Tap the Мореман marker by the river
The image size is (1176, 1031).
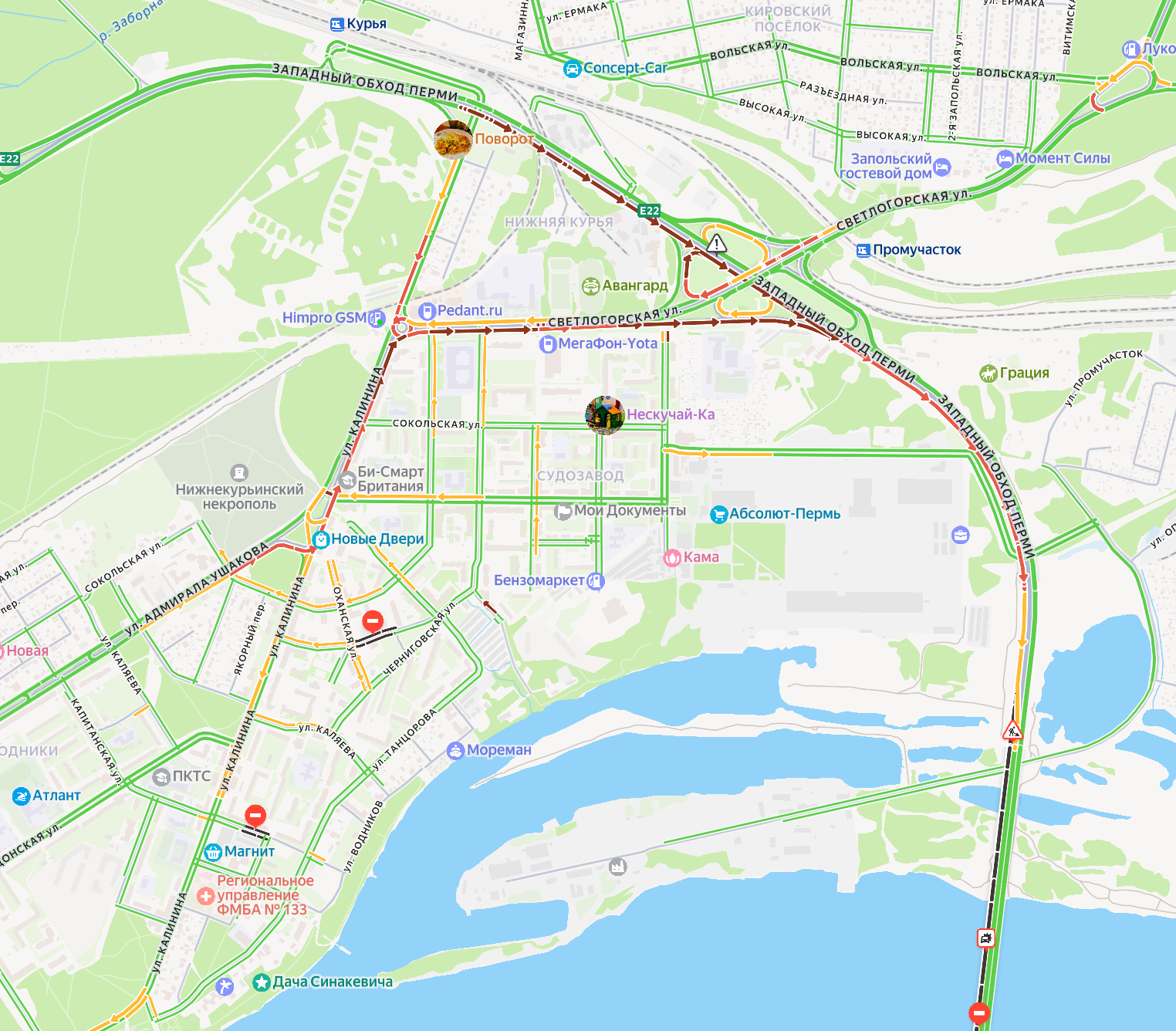coord(455,750)
